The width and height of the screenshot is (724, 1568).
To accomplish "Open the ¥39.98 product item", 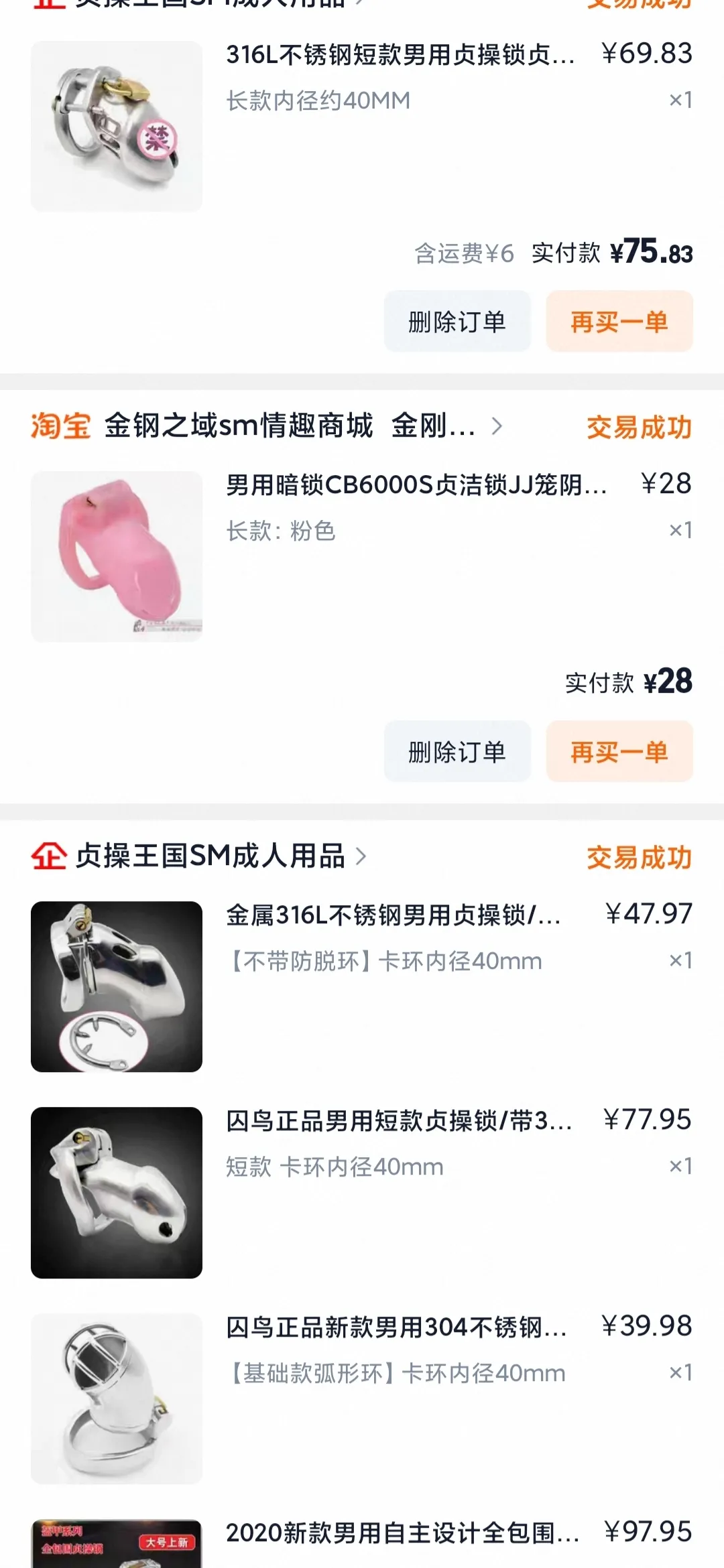I will click(x=396, y=1327).
